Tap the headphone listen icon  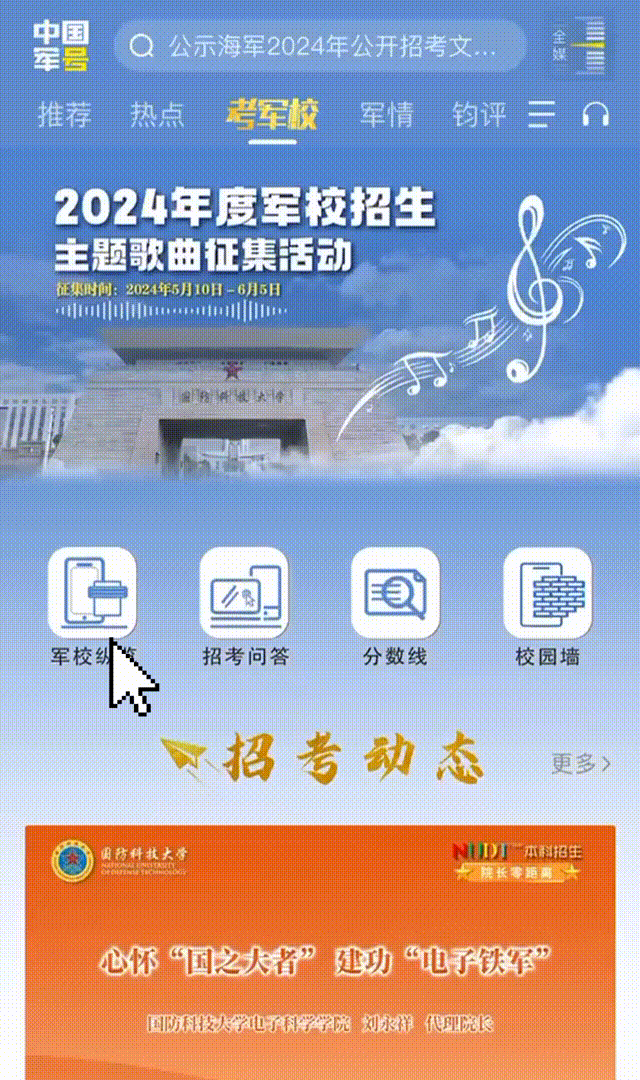595,114
